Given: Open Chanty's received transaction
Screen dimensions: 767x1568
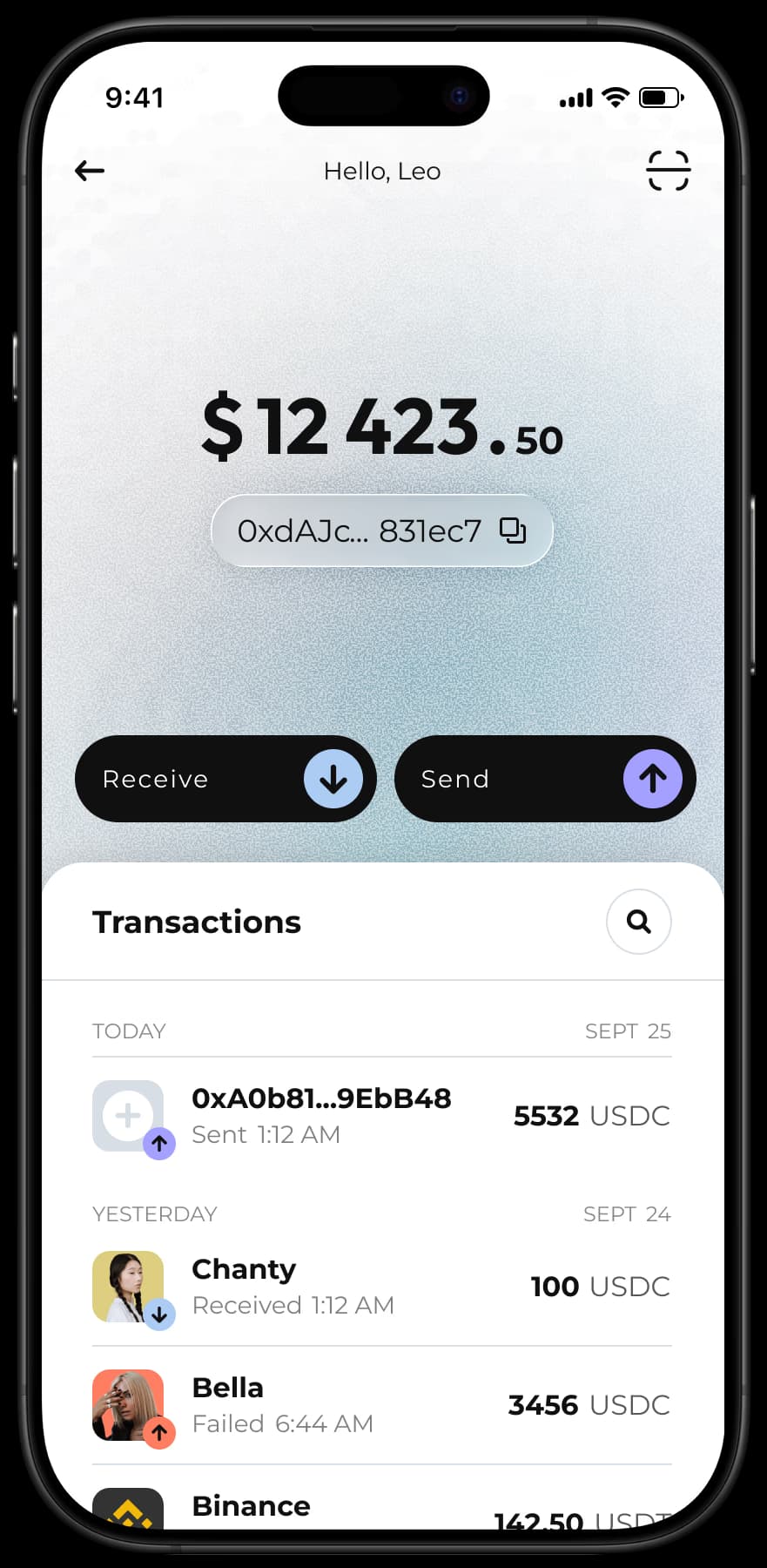Looking at the screenshot, I should click(x=381, y=1287).
